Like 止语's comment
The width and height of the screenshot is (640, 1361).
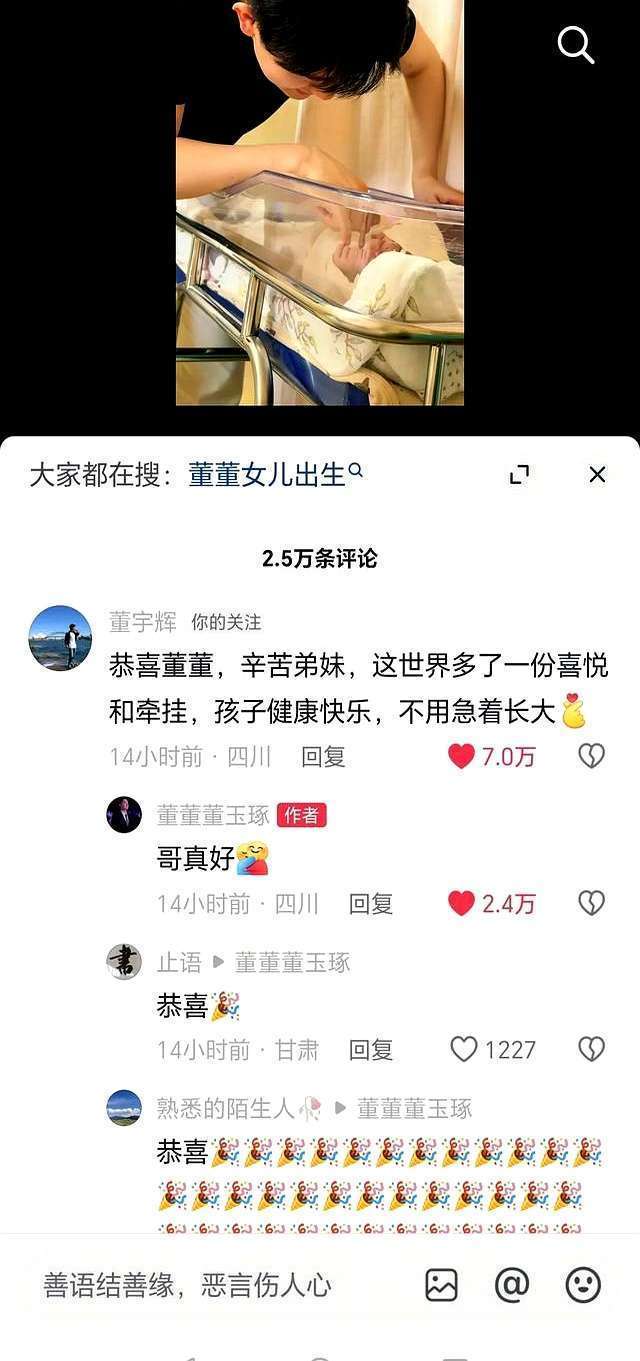(464, 1050)
